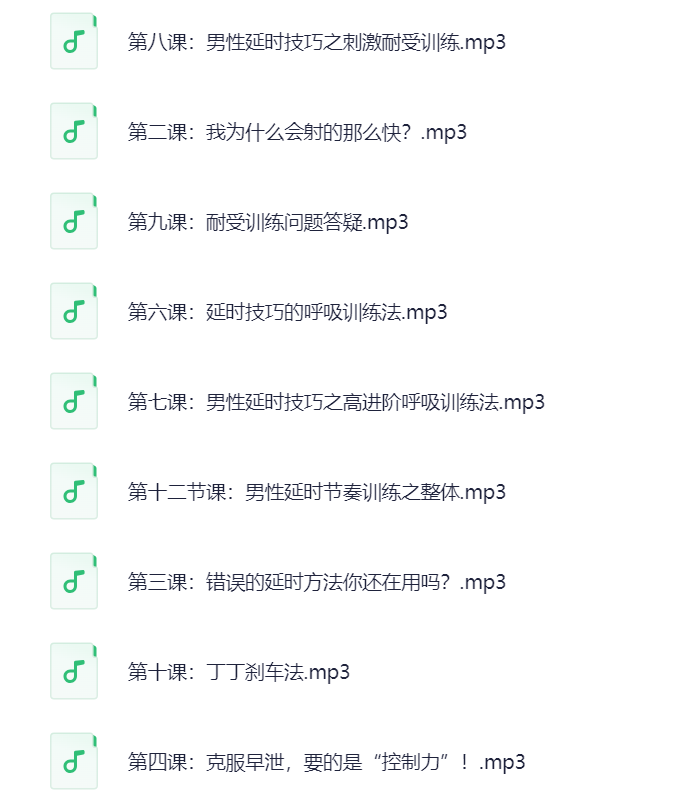Play the 第七课 高进阶呼吸训练法 file

click(336, 402)
